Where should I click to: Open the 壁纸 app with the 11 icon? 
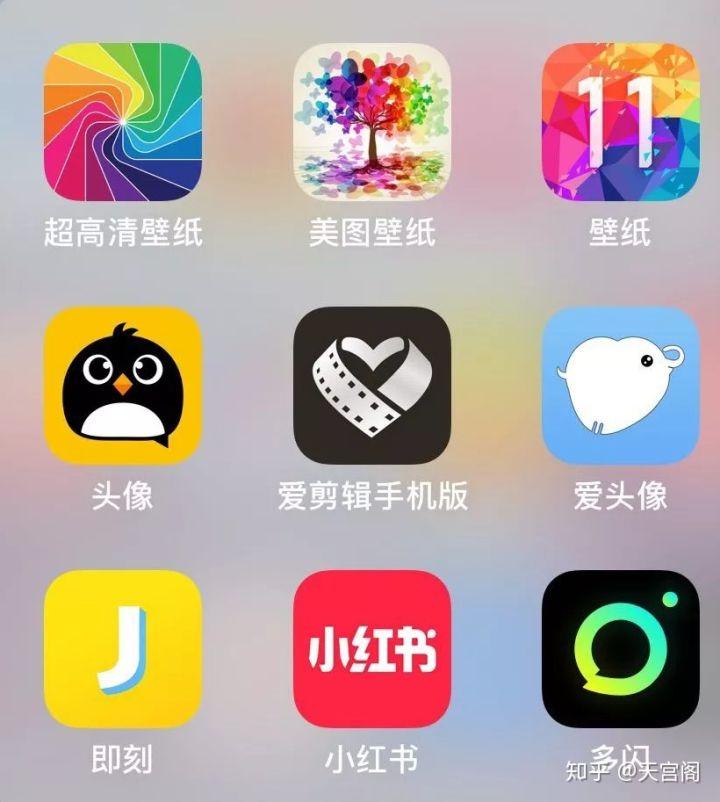pyautogui.click(x=620, y=122)
